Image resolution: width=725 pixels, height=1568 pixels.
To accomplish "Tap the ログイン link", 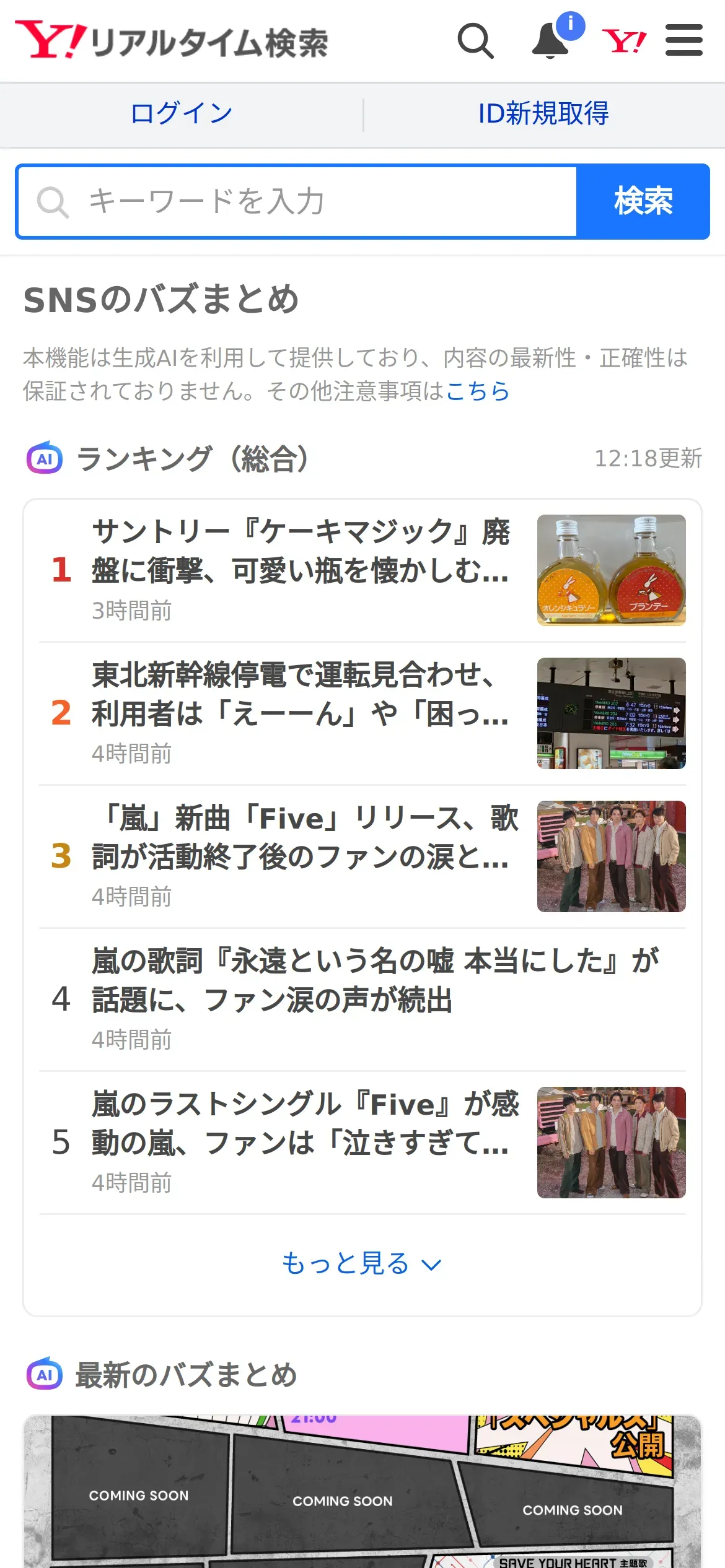I will point(182,114).
